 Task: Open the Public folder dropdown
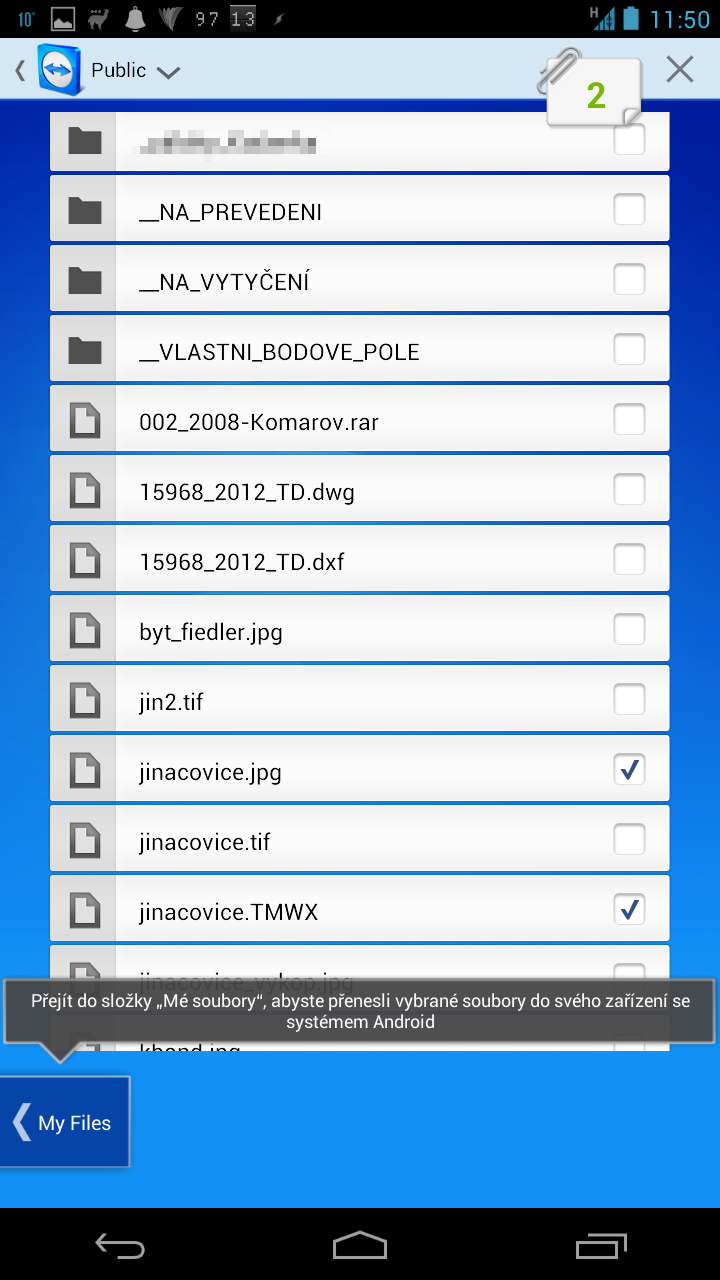point(136,71)
